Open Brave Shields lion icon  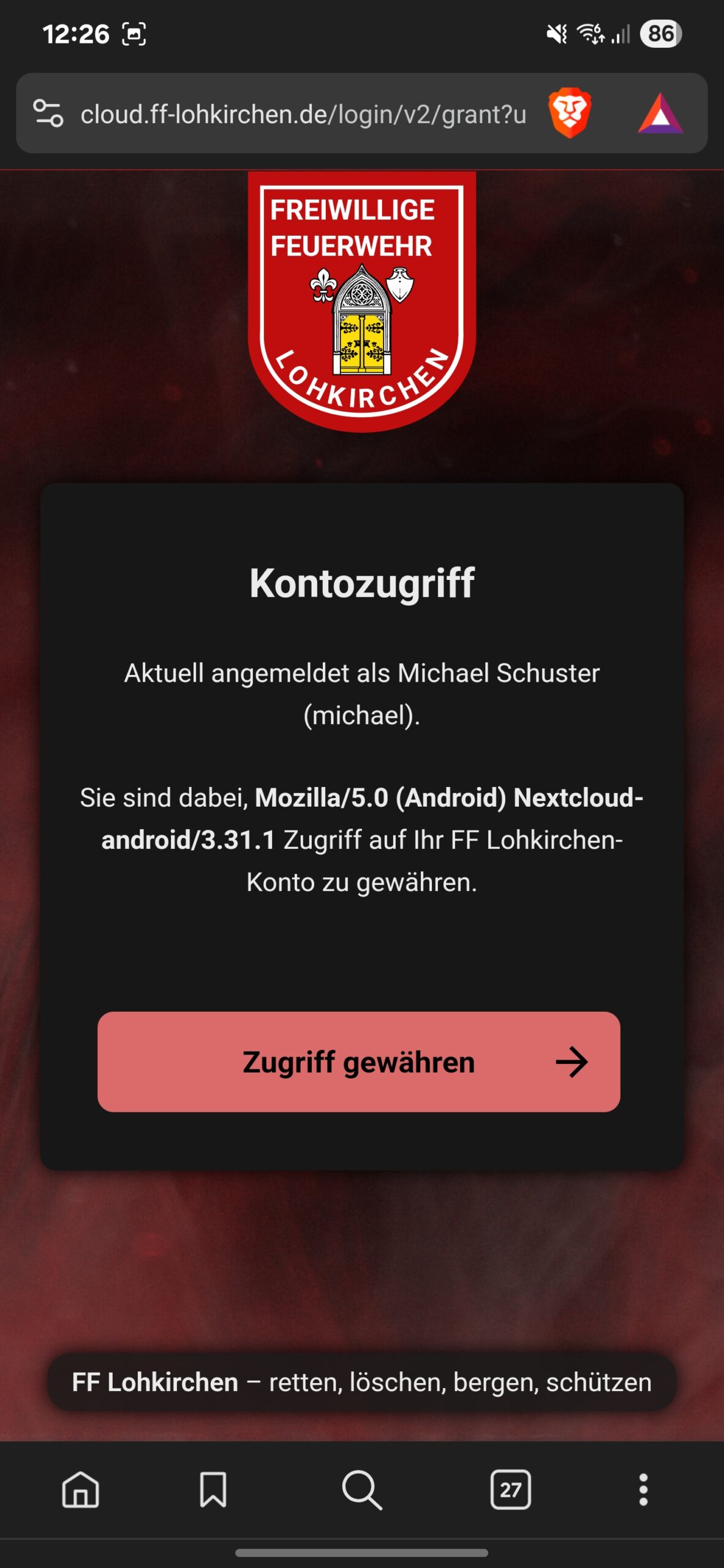pyautogui.click(x=570, y=113)
